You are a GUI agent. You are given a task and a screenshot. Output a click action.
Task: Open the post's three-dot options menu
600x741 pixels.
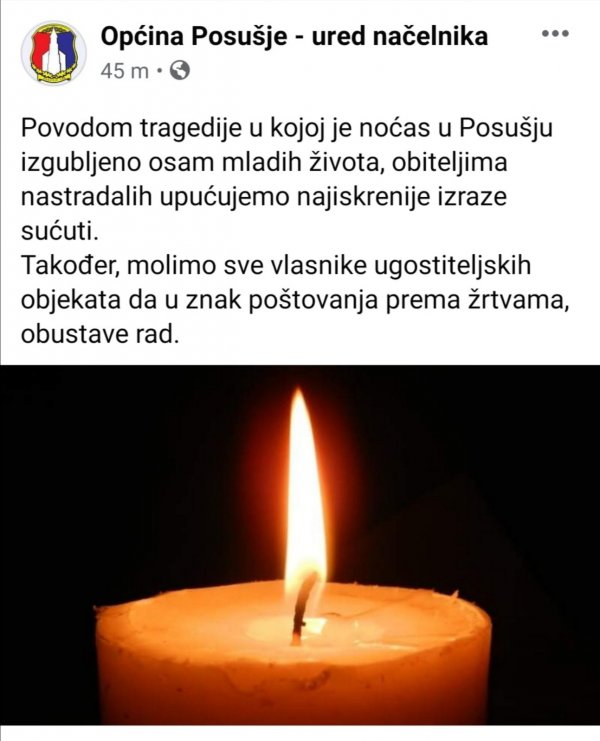[554, 34]
